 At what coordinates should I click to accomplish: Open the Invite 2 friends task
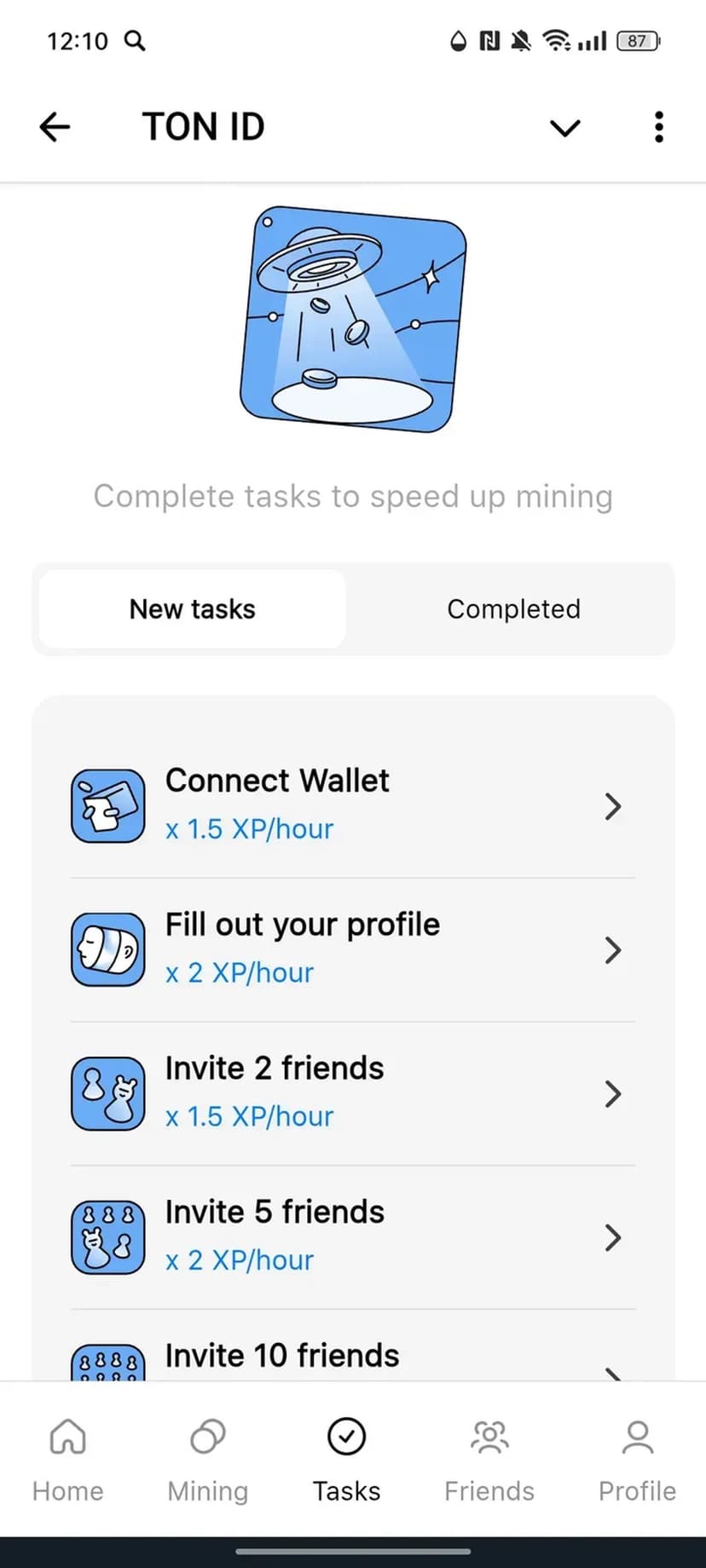(x=353, y=1093)
